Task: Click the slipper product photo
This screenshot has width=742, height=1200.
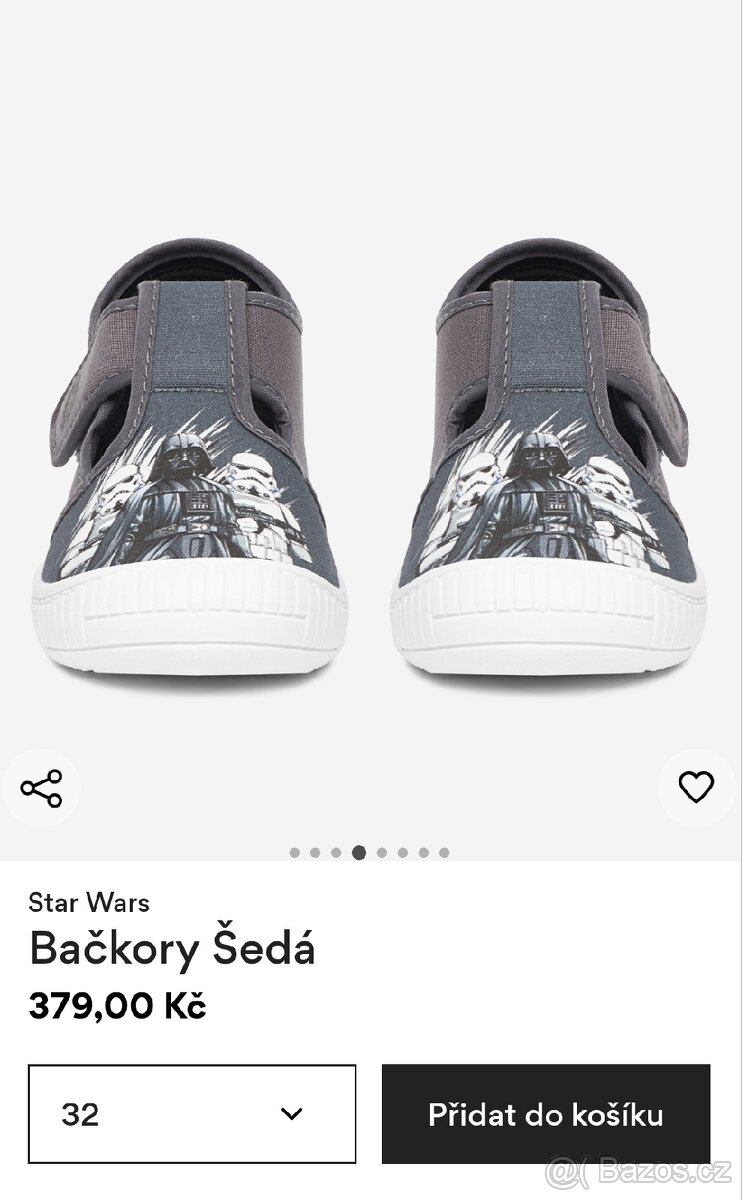Action: 371,450
